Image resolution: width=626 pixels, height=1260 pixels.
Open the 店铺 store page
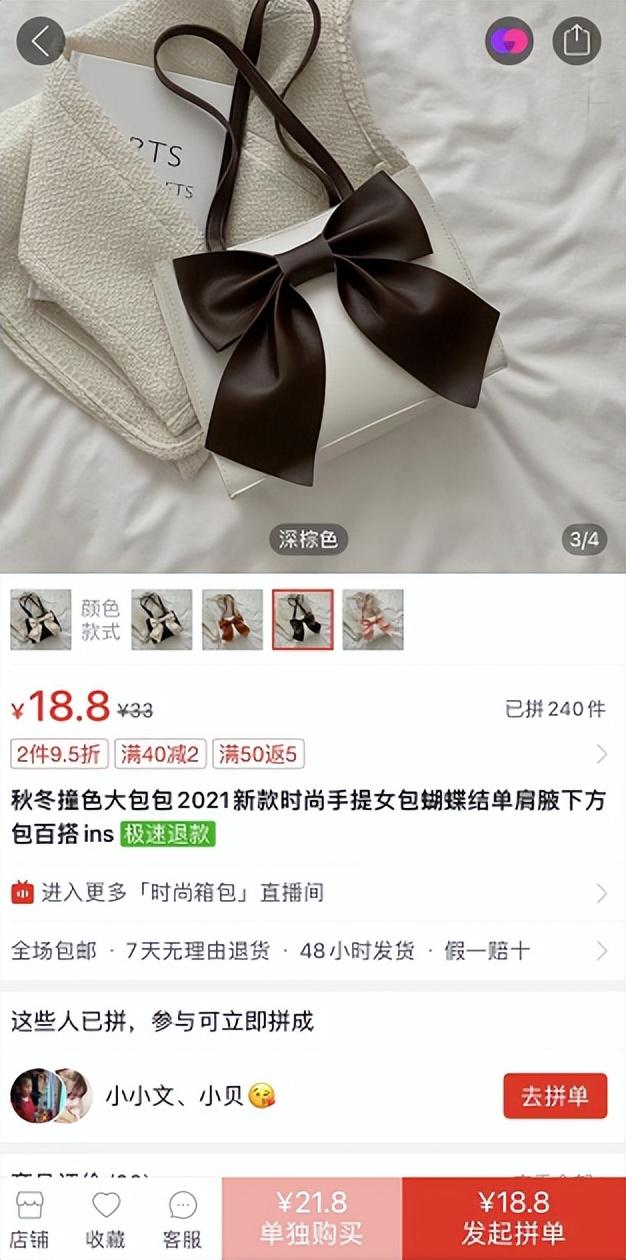click(x=30, y=1218)
